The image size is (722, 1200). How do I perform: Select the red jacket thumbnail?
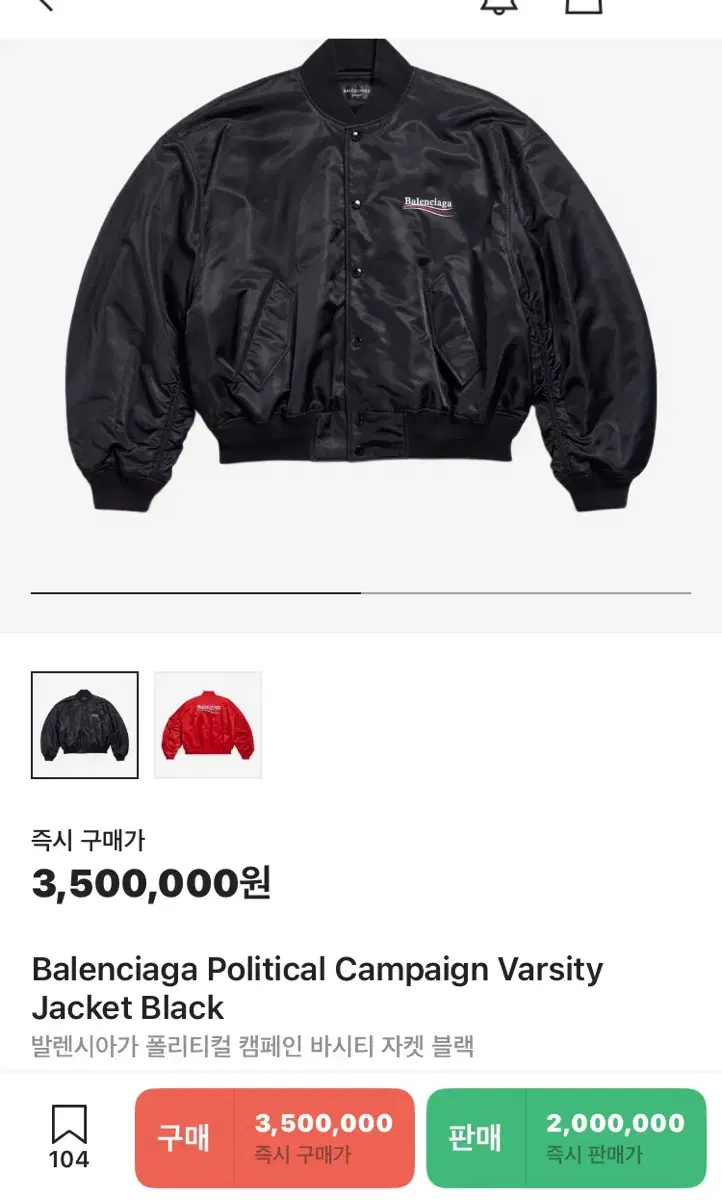point(207,722)
